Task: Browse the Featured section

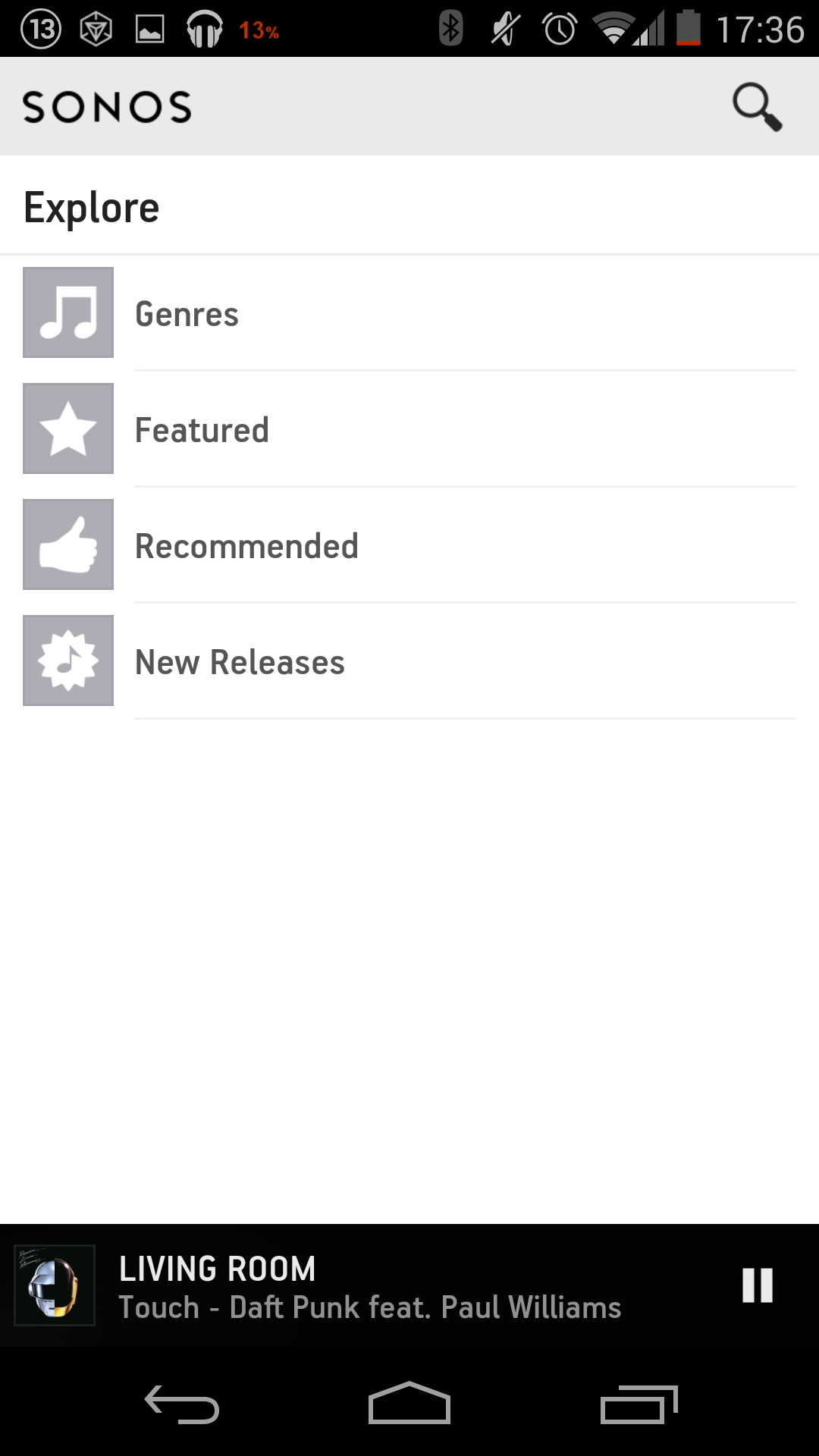Action: click(x=409, y=429)
